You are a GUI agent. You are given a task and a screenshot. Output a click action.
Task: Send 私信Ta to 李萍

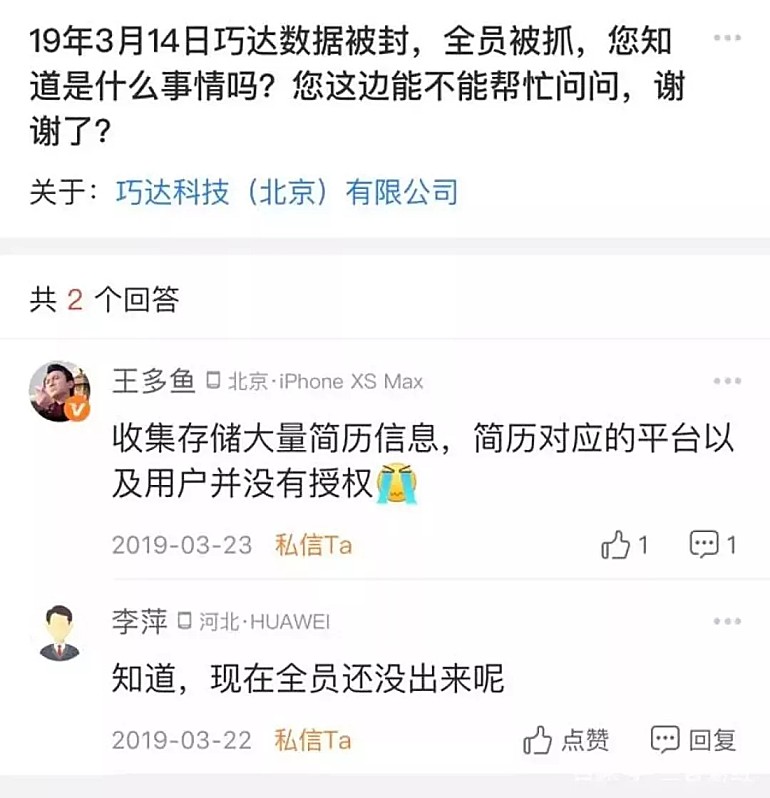(x=313, y=740)
